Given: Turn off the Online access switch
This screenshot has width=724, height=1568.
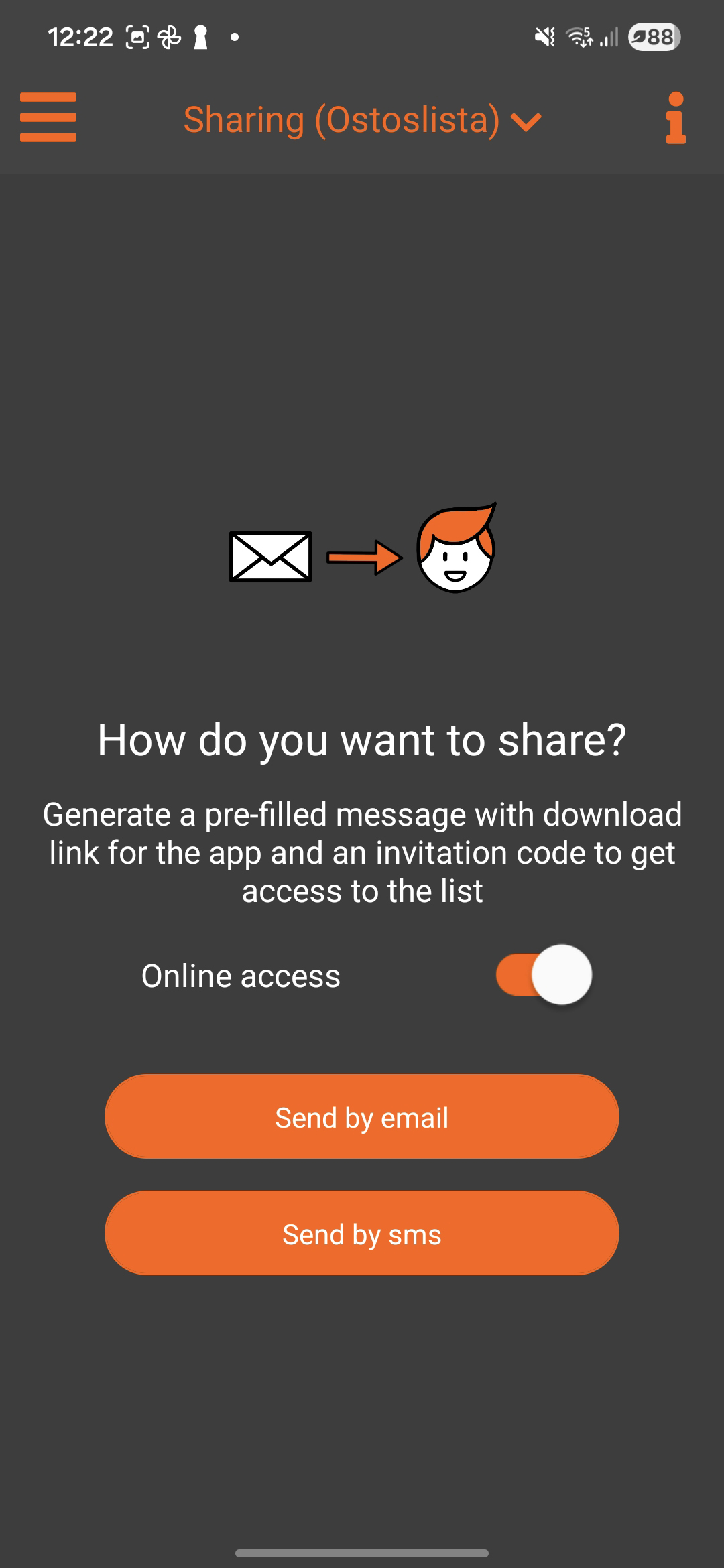Looking at the screenshot, I should [544, 975].
